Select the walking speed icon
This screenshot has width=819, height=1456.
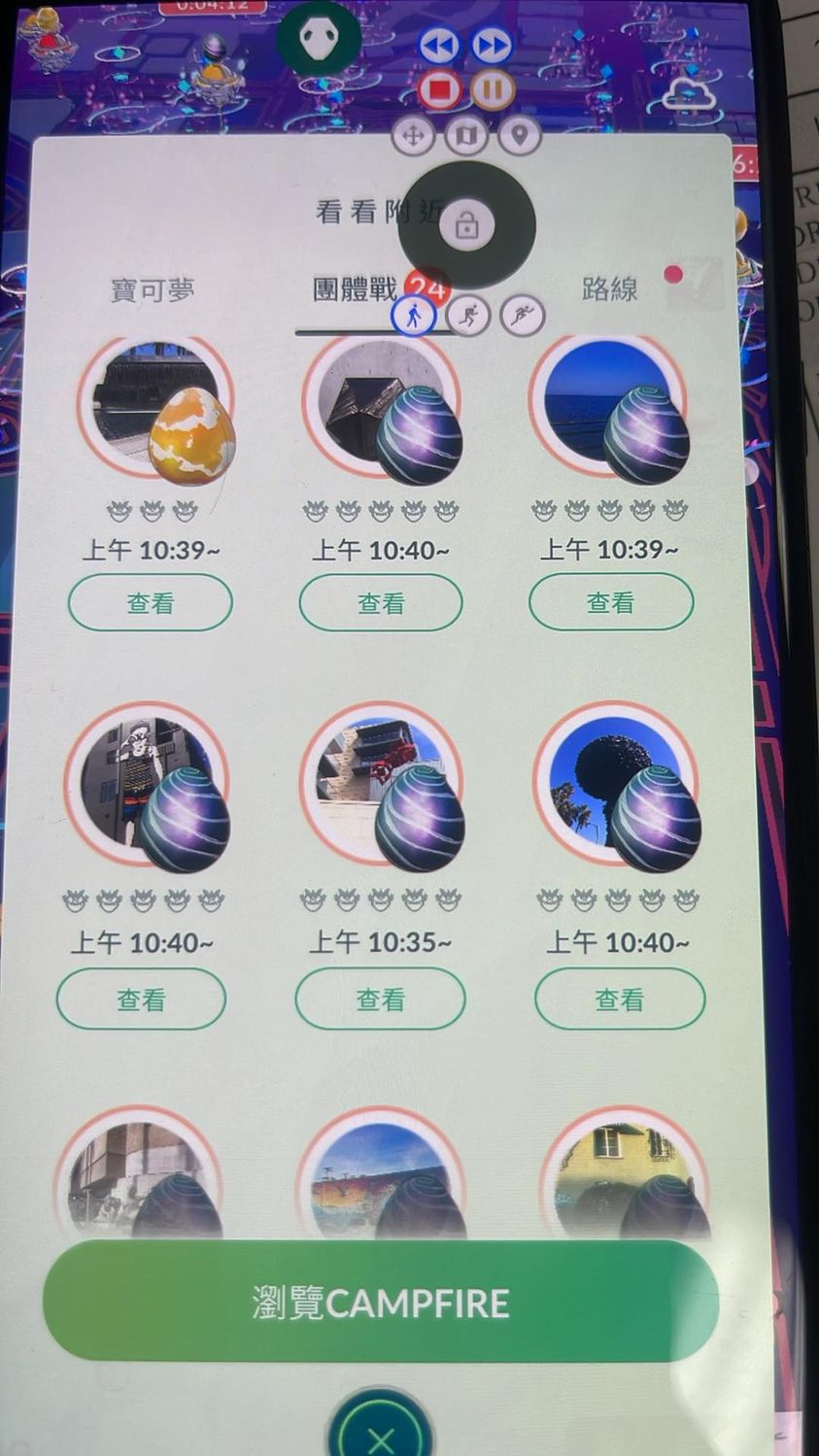pos(413,316)
